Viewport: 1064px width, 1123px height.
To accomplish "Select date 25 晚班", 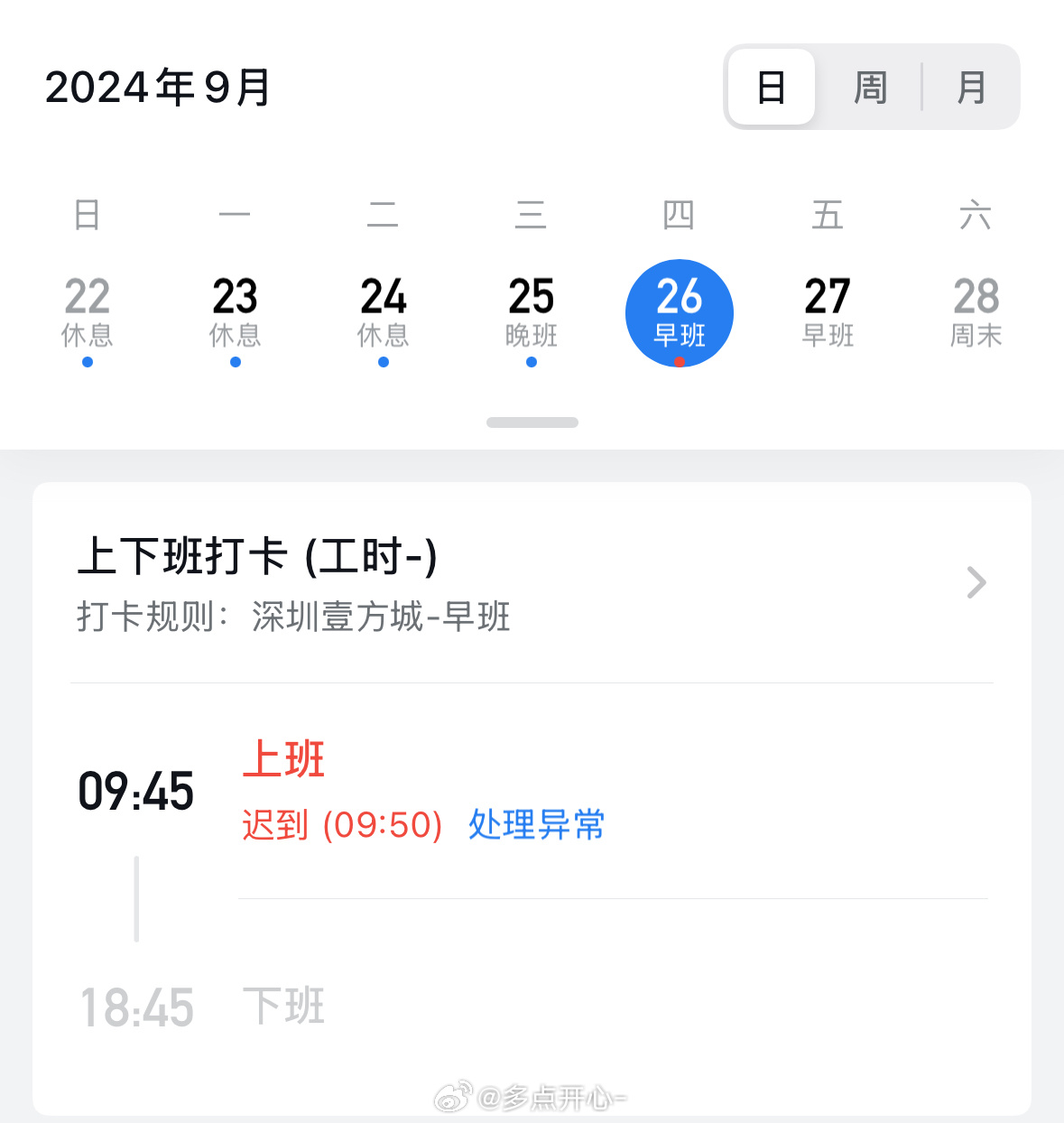I will pos(532,312).
